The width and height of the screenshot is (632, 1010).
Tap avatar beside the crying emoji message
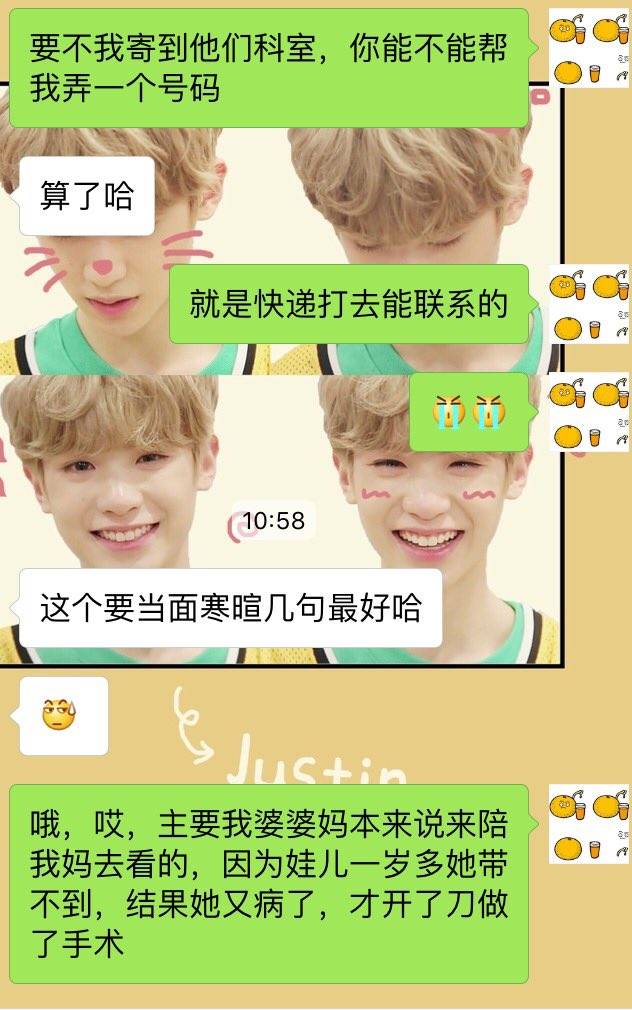coord(589,411)
